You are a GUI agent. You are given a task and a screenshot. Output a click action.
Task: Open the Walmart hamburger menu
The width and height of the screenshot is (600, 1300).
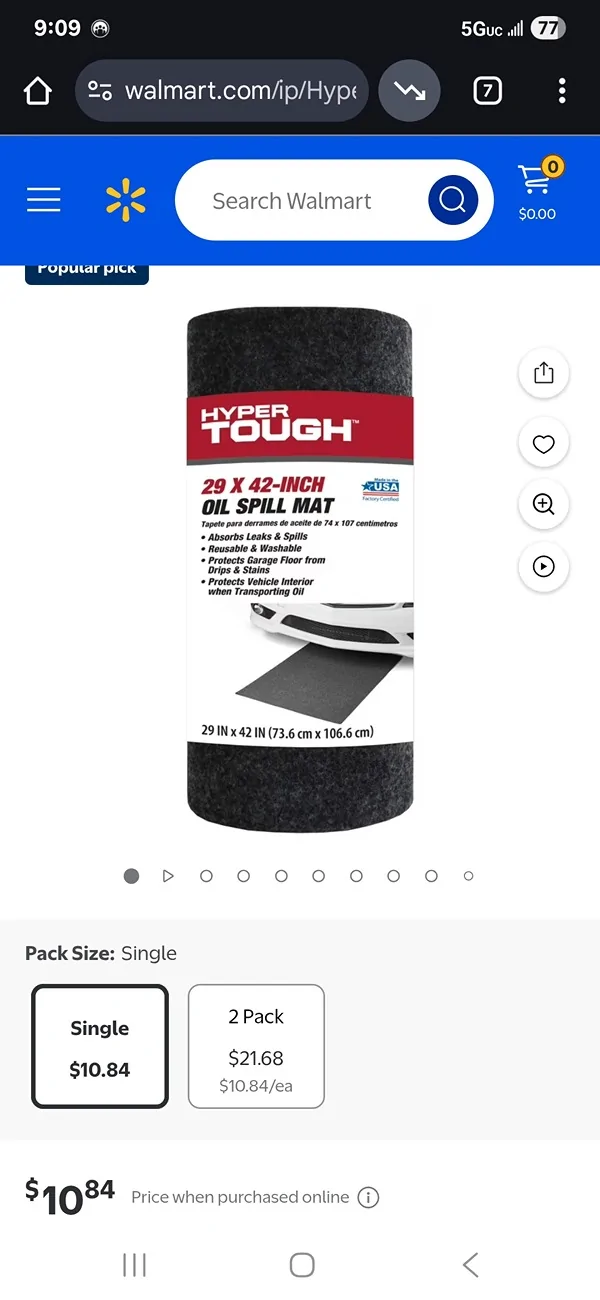pos(44,200)
